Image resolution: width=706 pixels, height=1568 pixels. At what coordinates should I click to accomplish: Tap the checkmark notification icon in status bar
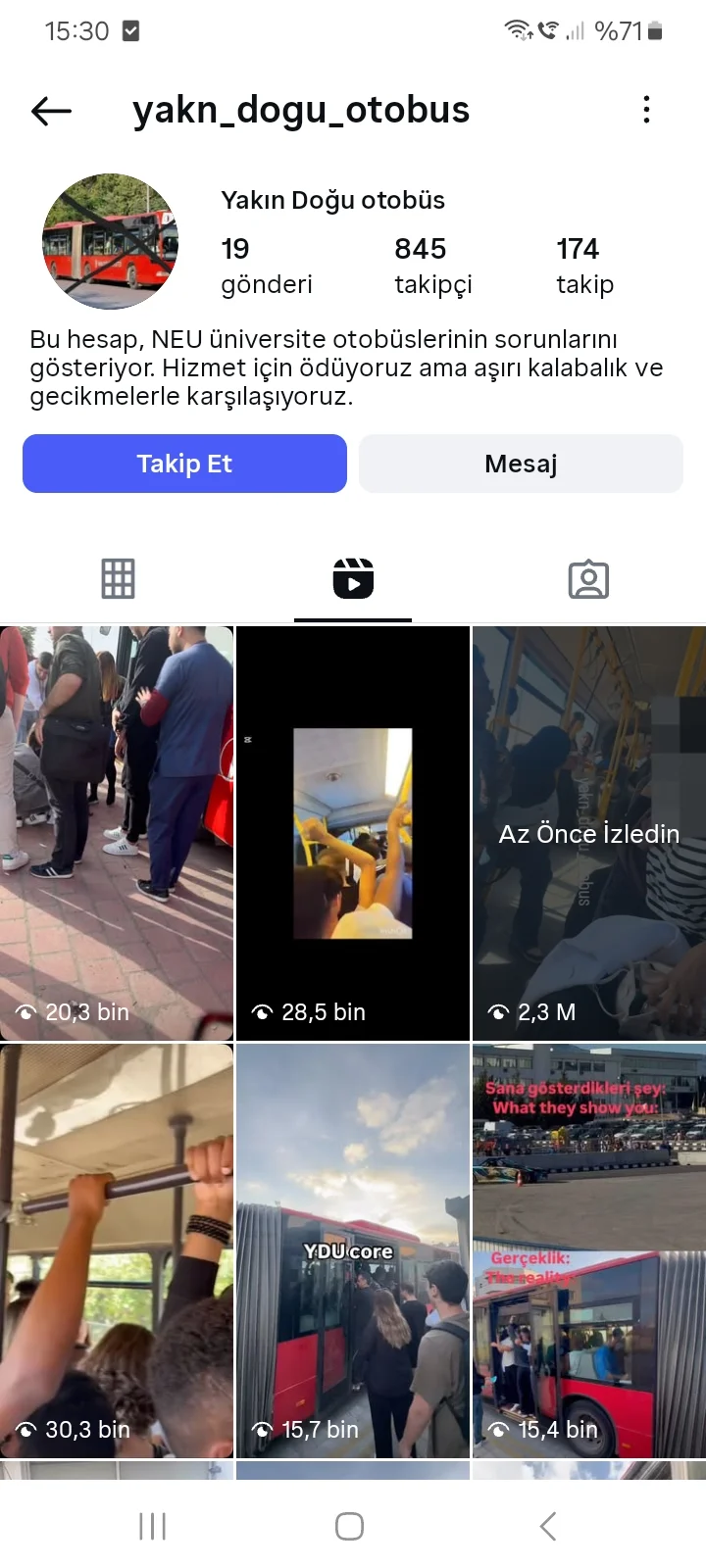coord(132,30)
